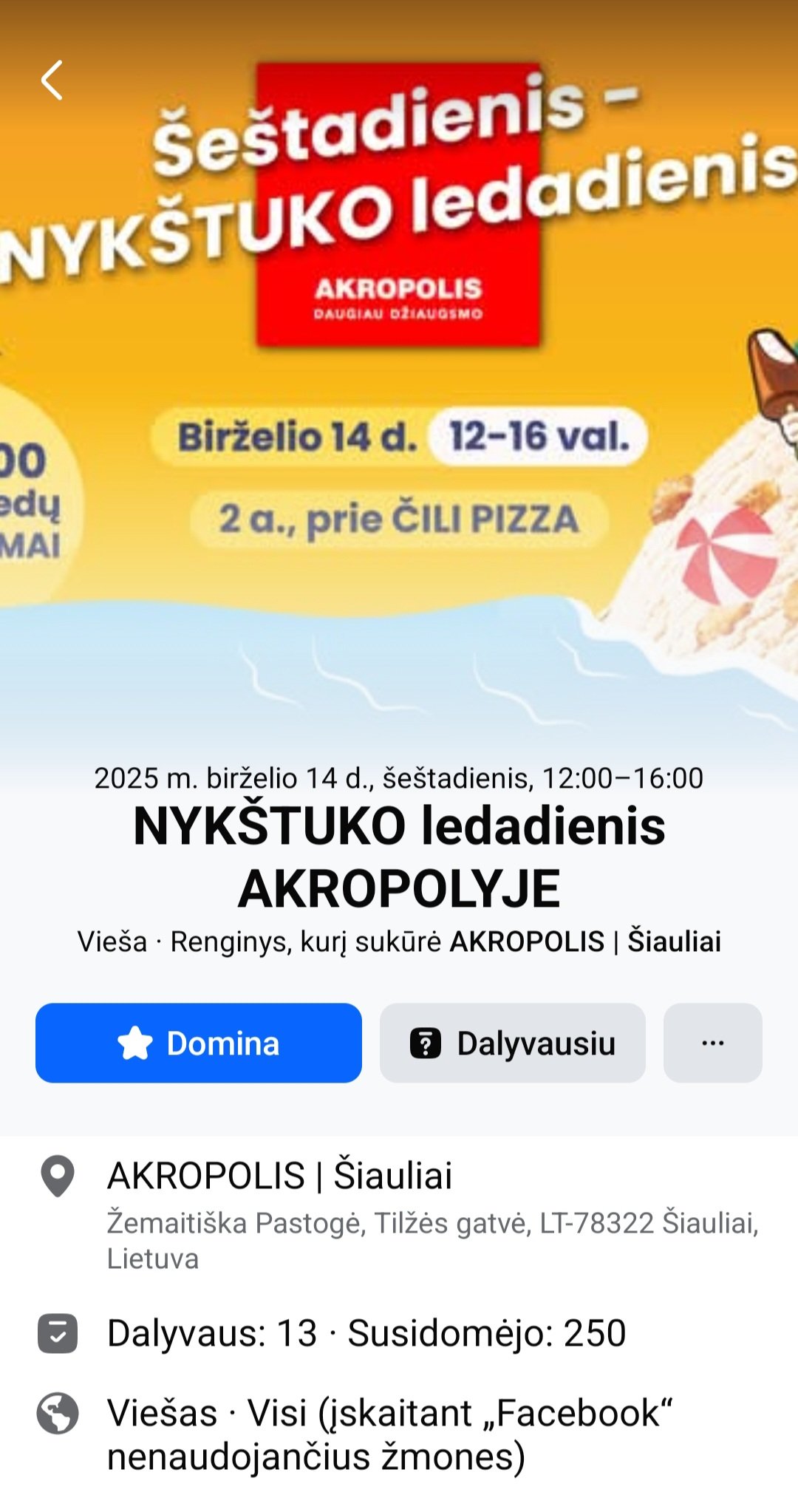Tap the Dalyvausiu button
The image size is (798, 1512).
(513, 1043)
